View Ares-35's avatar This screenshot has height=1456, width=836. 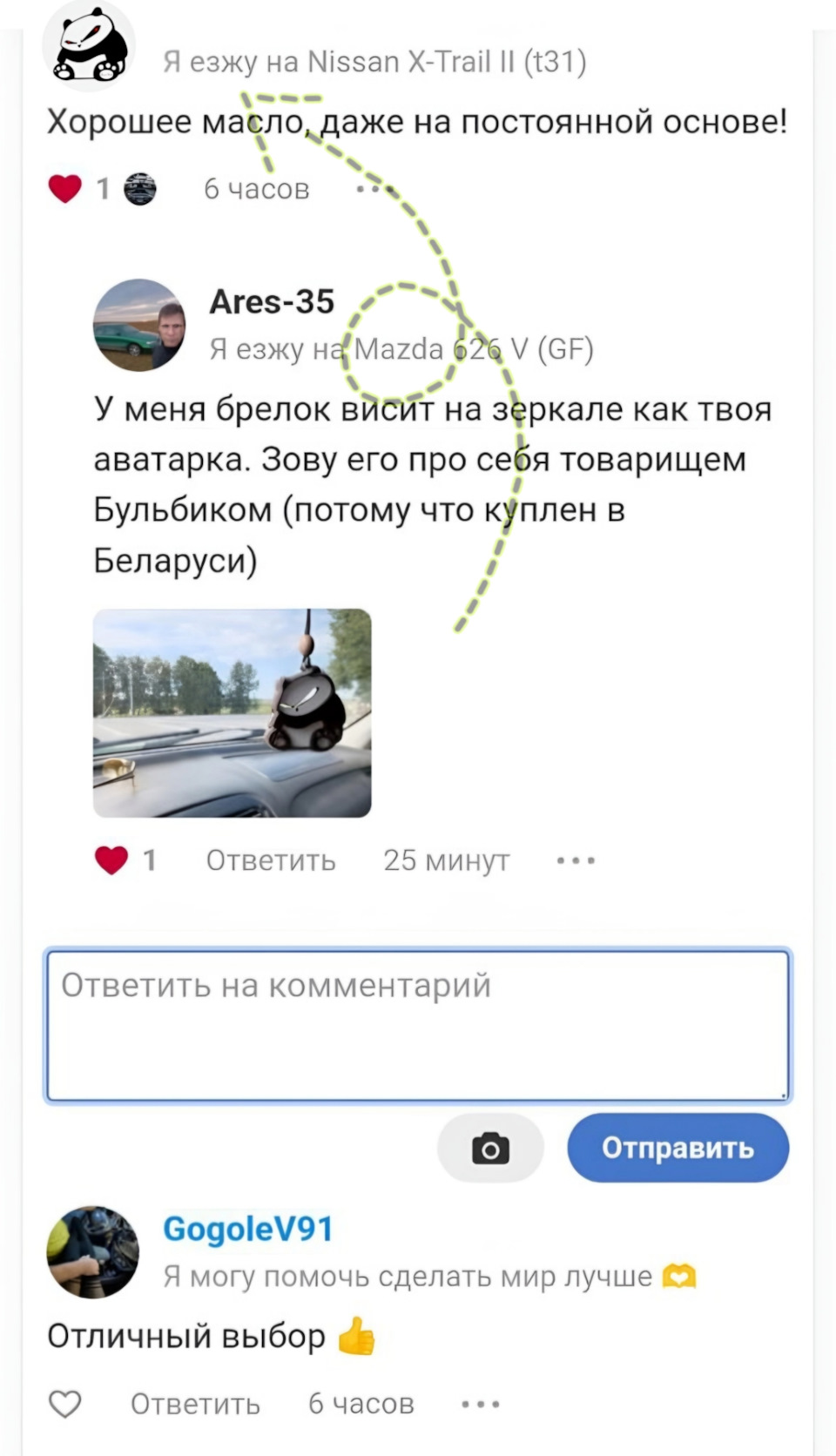click(139, 325)
